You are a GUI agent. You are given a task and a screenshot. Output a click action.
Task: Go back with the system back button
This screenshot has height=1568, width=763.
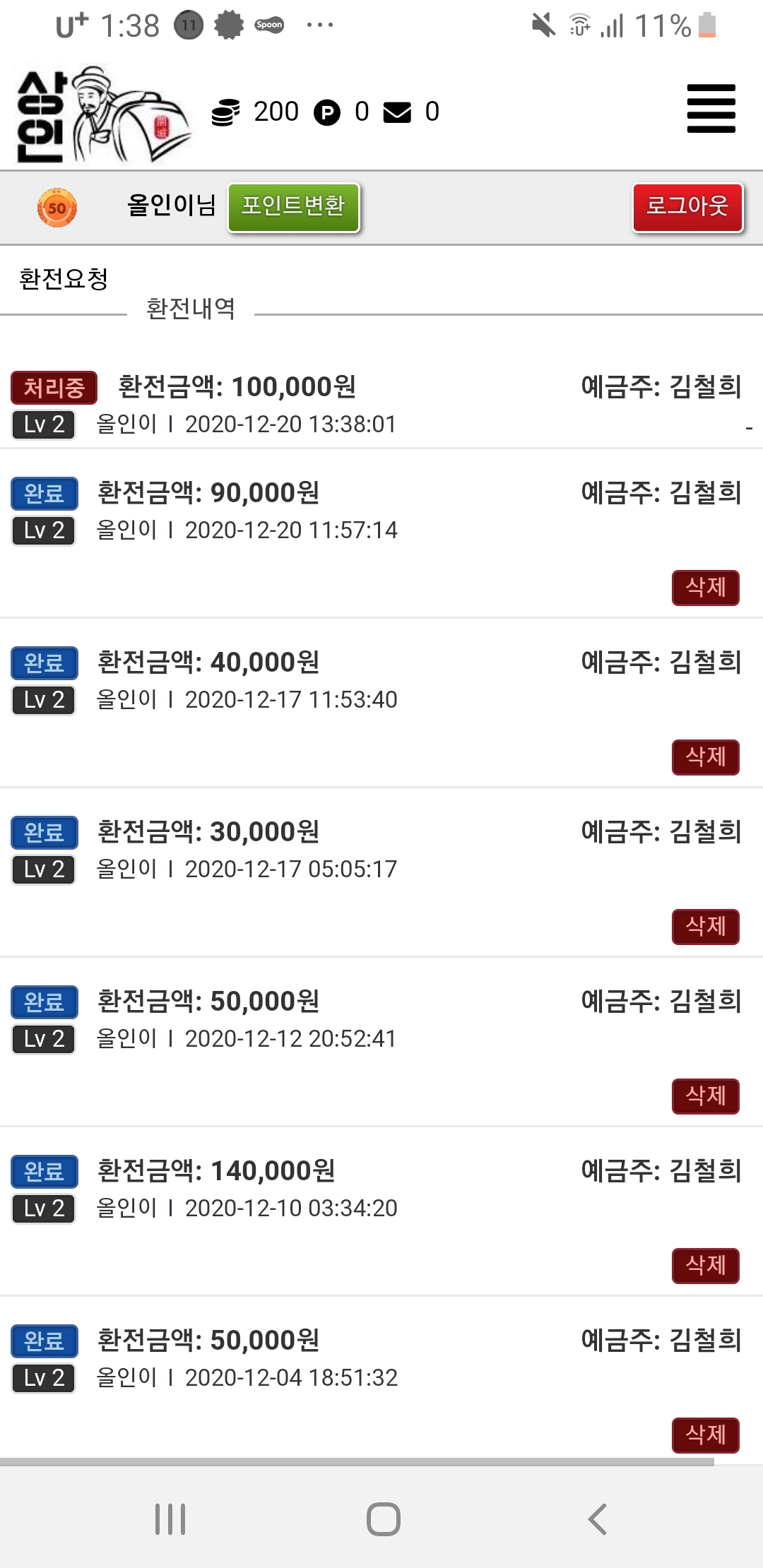tap(598, 1519)
